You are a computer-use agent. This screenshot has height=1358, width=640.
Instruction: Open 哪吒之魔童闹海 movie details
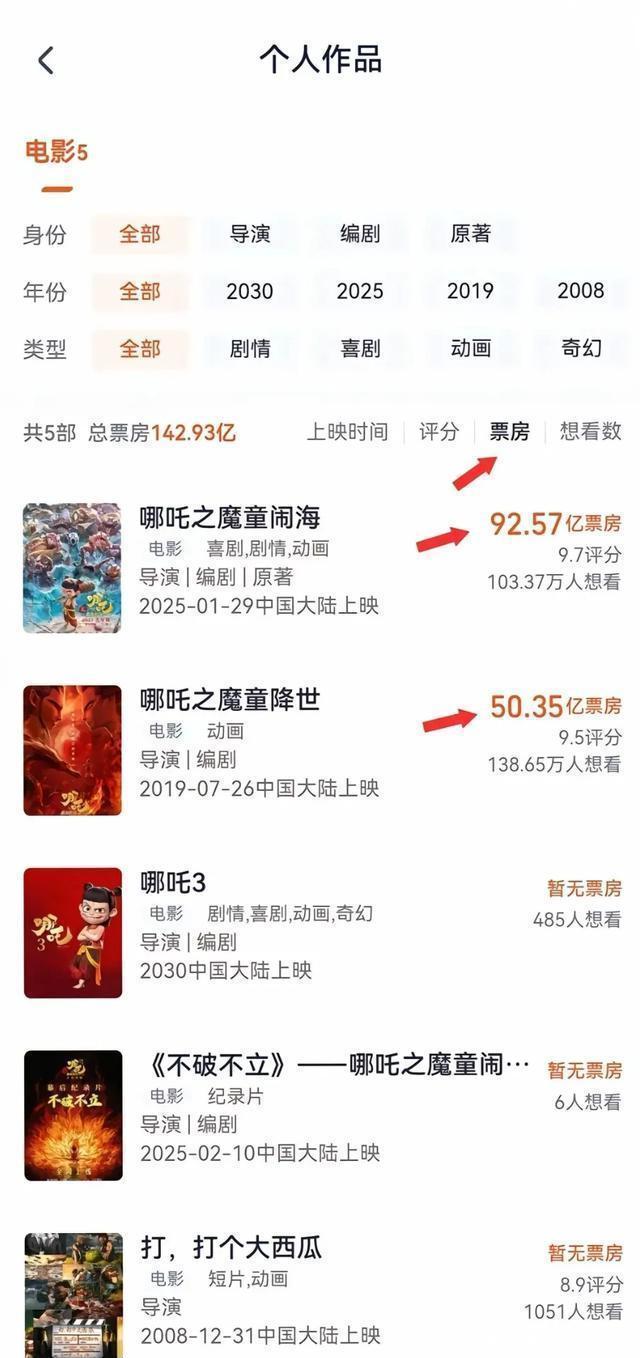[x=230, y=519]
